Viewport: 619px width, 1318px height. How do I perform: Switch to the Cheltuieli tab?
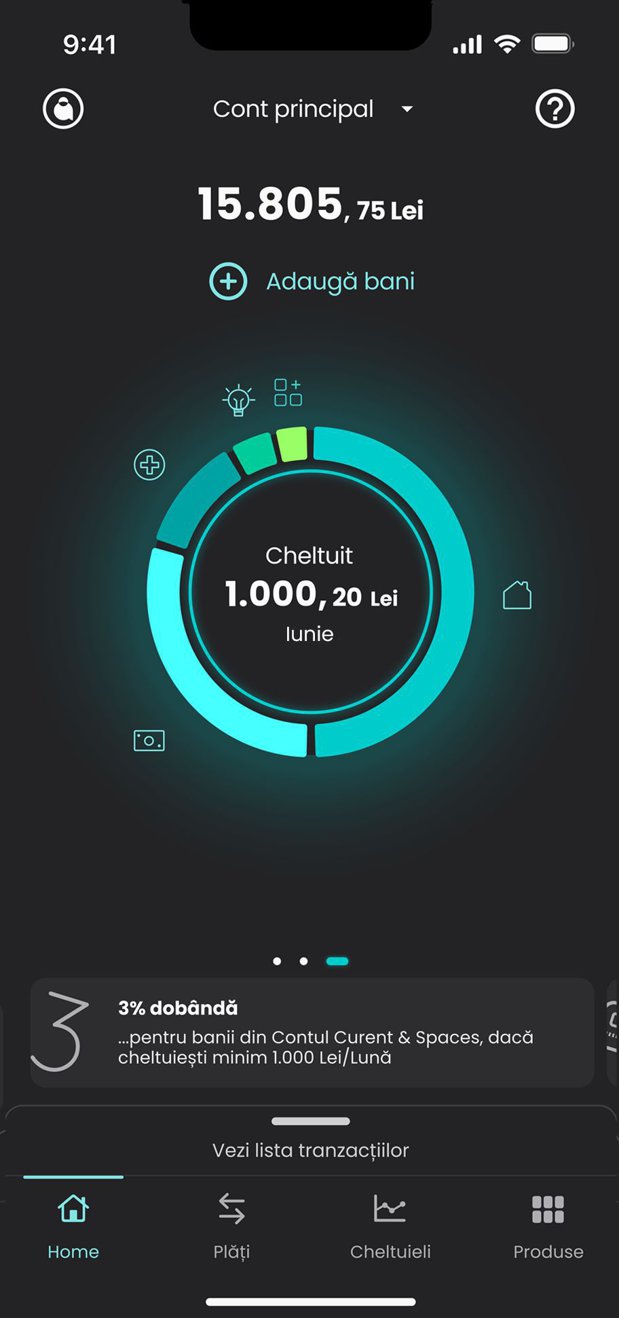[390, 1226]
